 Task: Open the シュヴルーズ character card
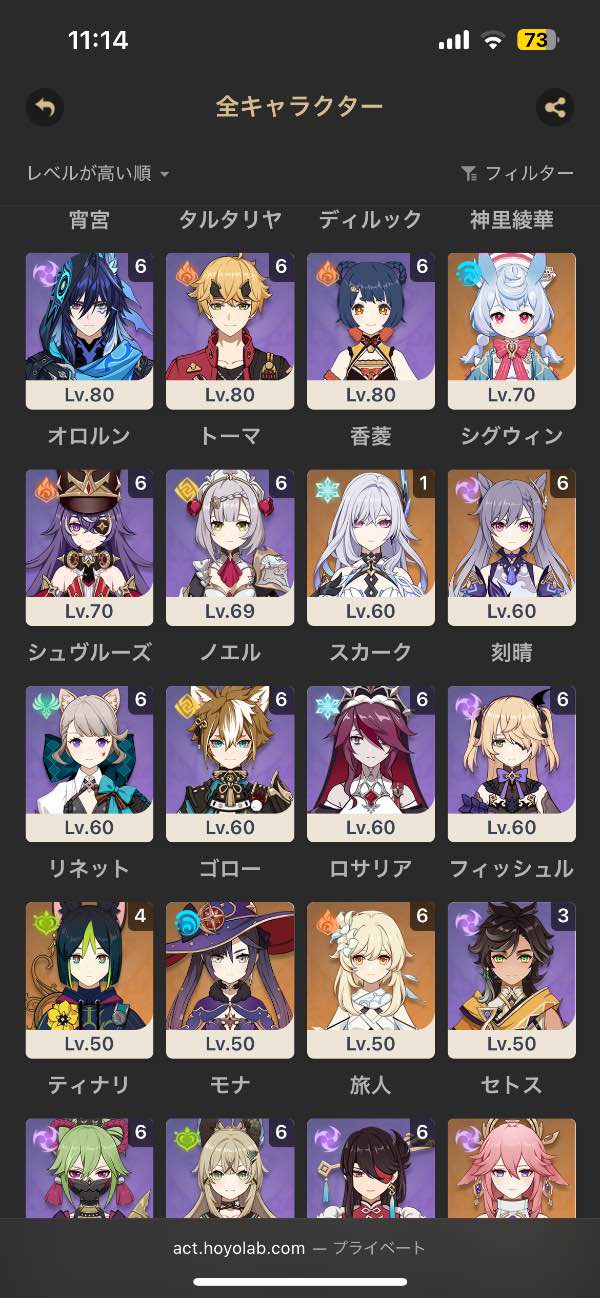89,547
